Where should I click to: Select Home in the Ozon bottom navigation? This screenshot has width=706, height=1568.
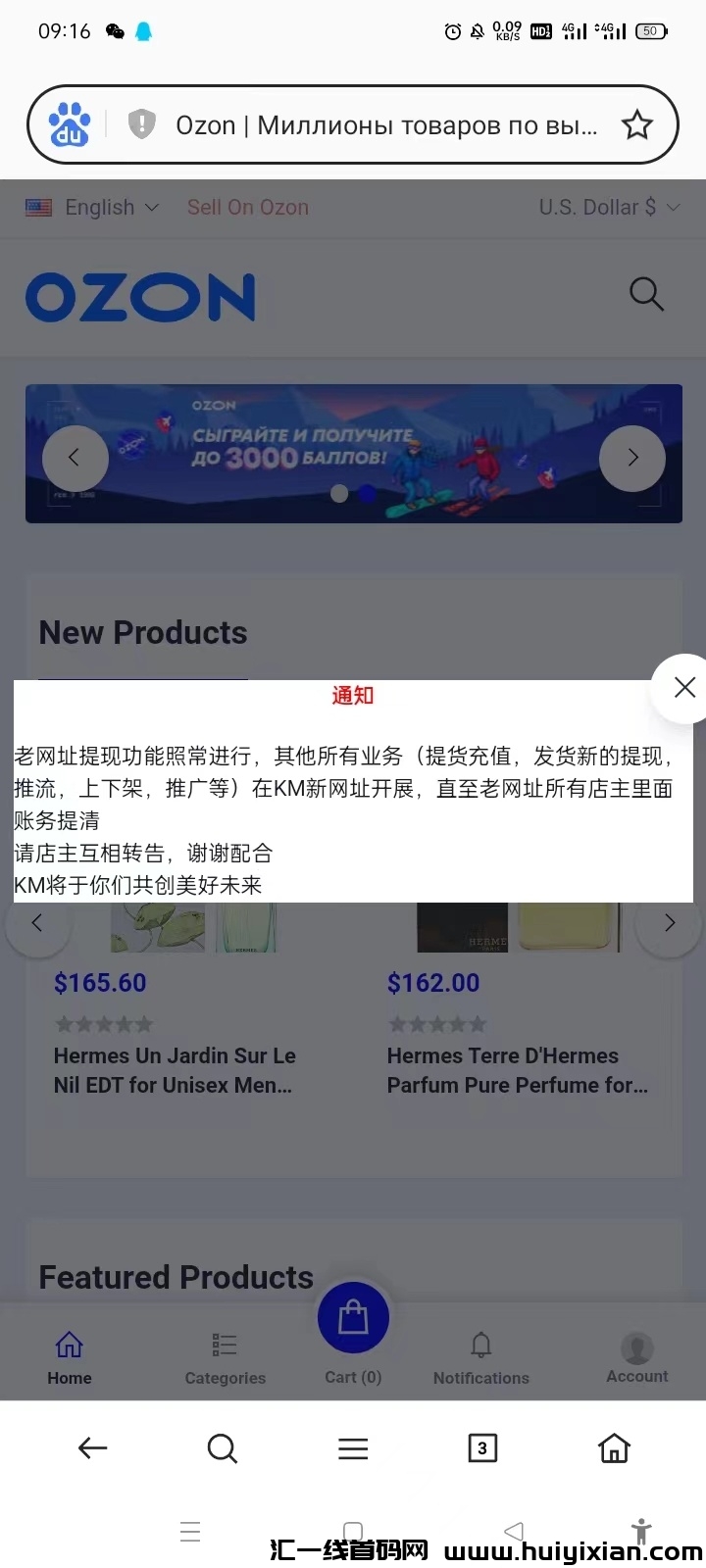click(x=69, y=1346)
